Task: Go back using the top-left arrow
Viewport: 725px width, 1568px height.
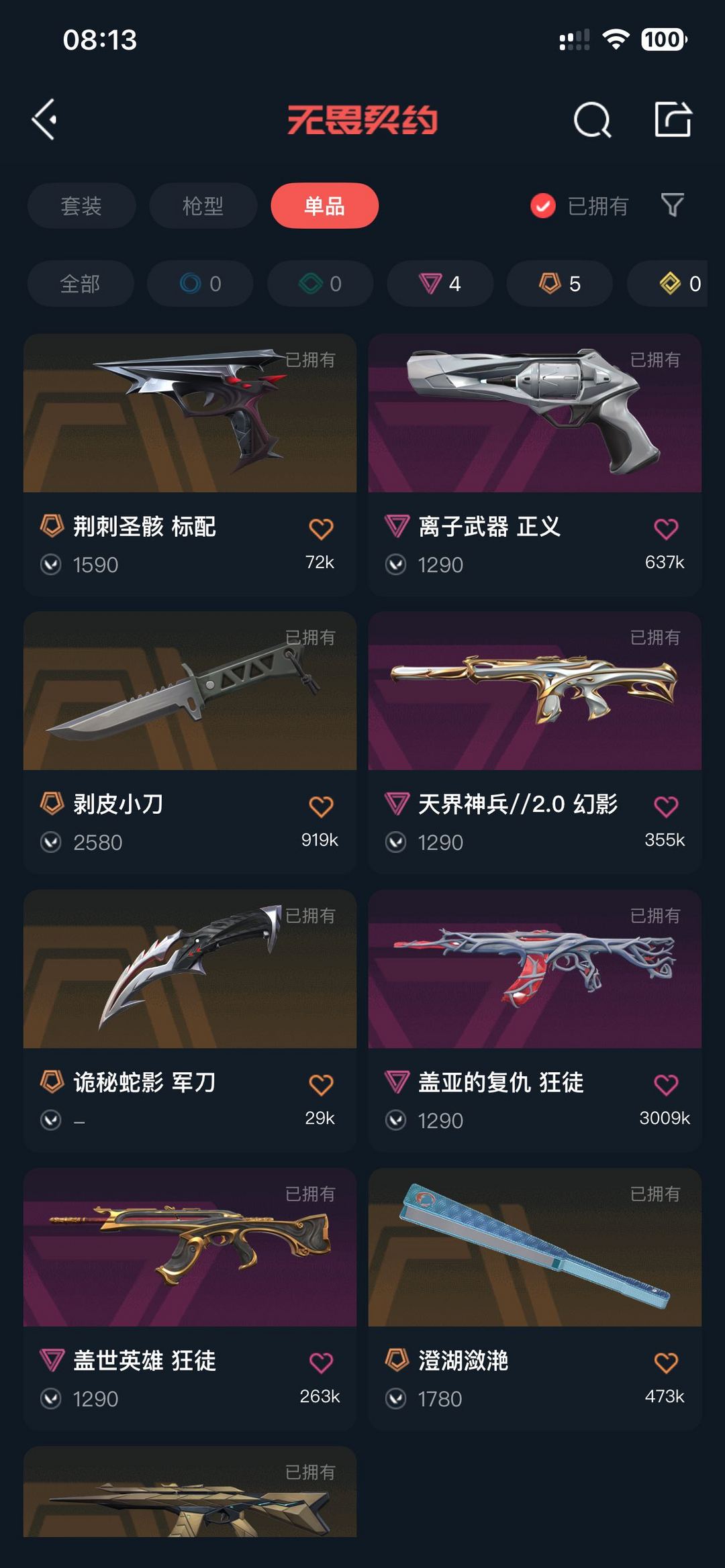Action: click(45, 120)
